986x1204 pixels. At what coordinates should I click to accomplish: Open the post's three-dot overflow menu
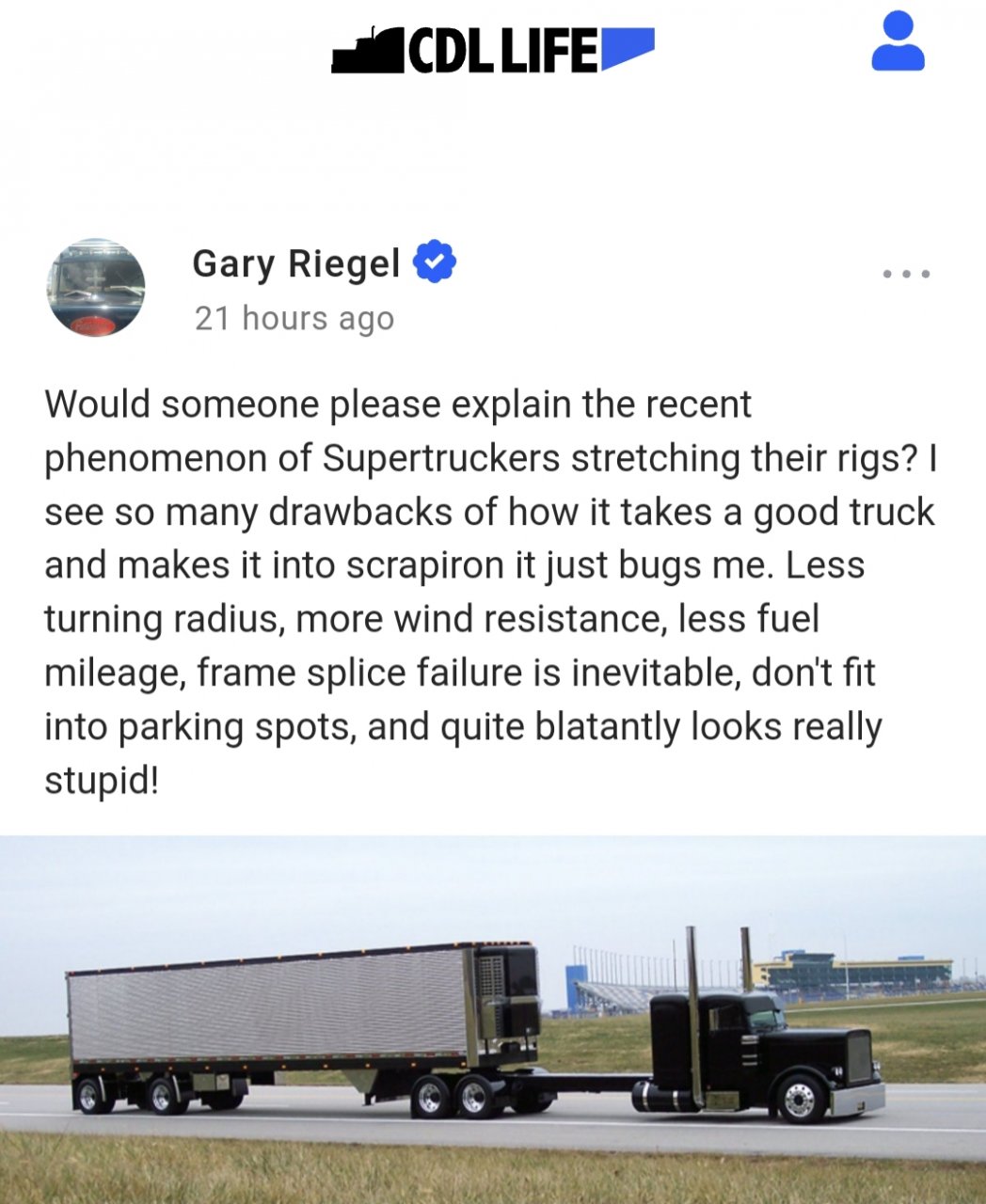[906, 274]
